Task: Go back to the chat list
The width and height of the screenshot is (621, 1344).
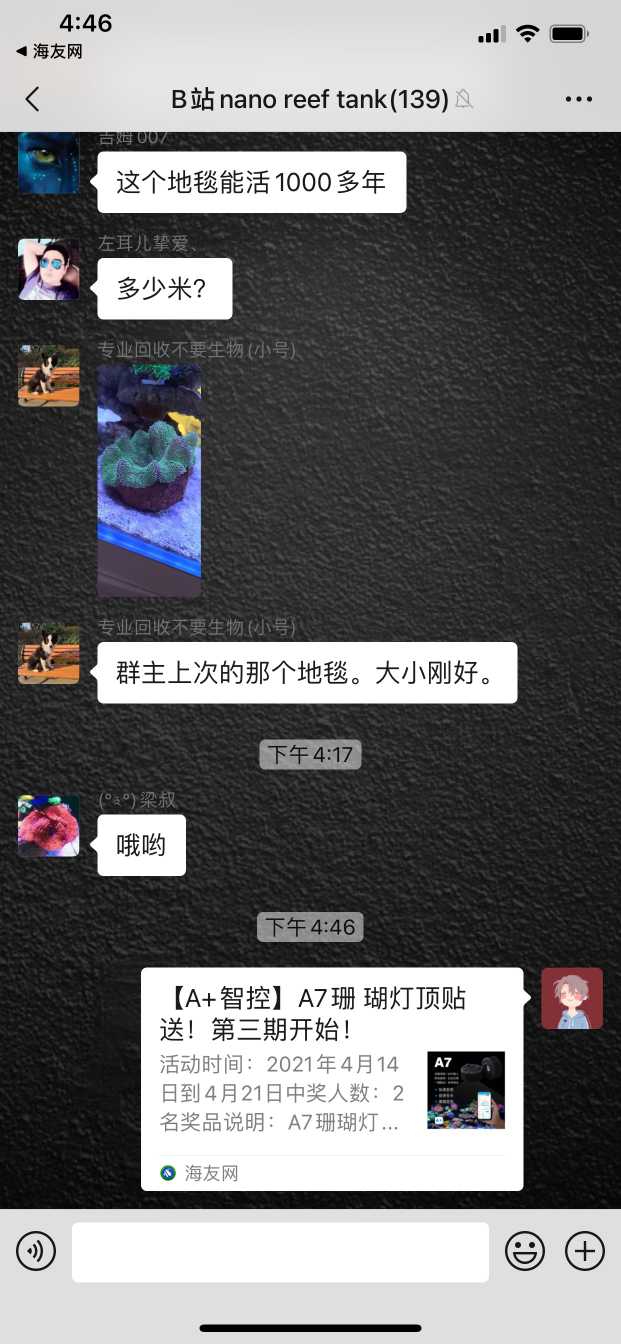Action: pyautogui.click(x=32, y=99)
